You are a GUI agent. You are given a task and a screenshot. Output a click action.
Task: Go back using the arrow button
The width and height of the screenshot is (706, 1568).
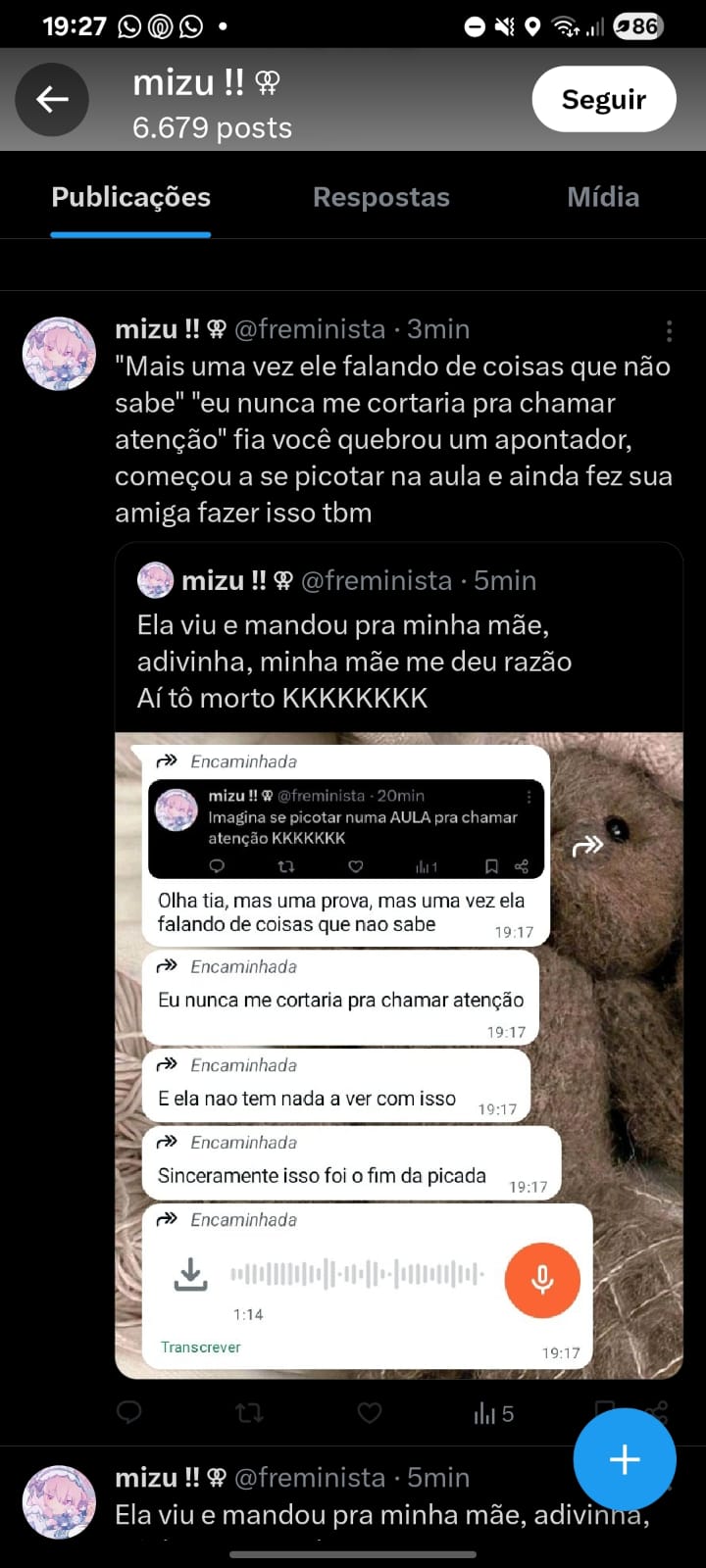click(52, 99)
